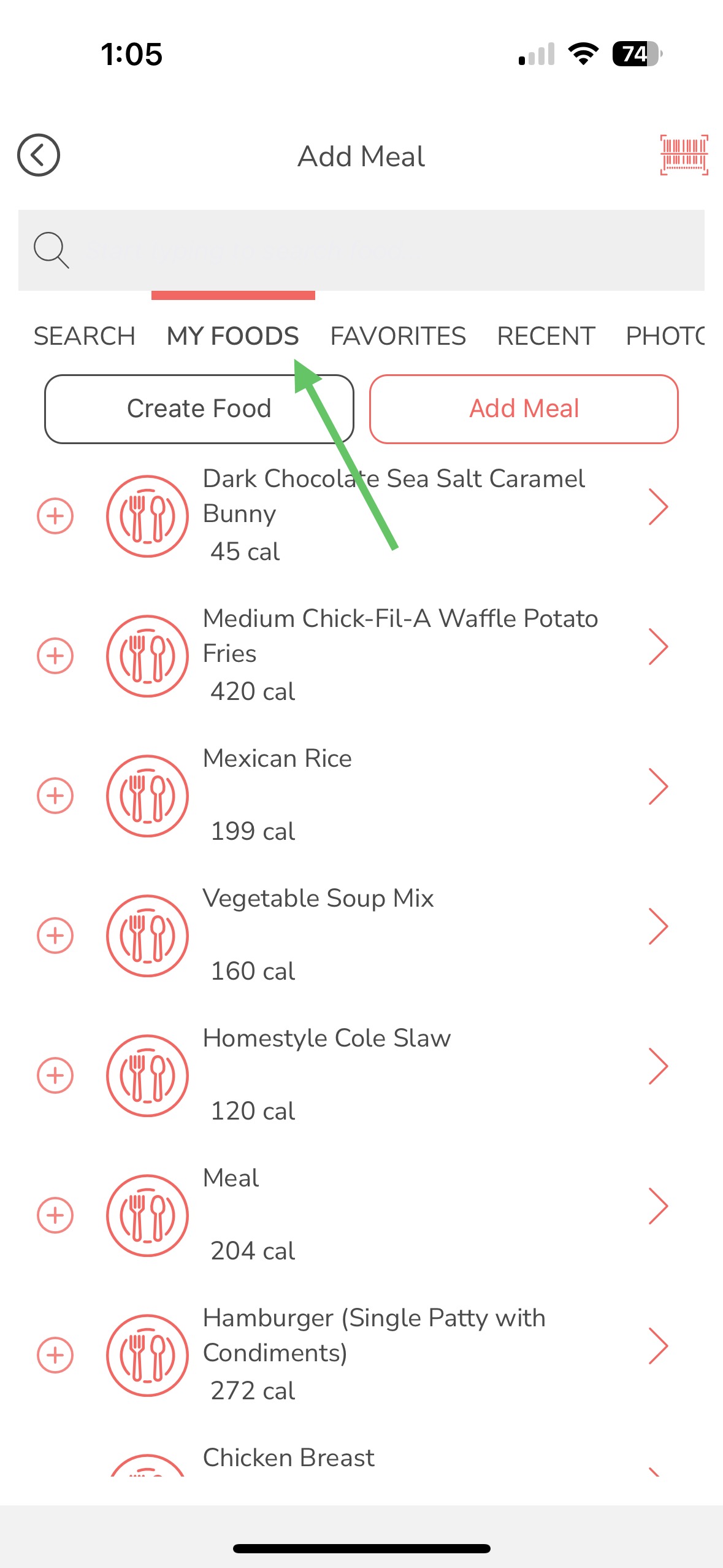Open Vegetable Soup Mix details
Screen dimensions: 723x1568
tap(657, 927)
